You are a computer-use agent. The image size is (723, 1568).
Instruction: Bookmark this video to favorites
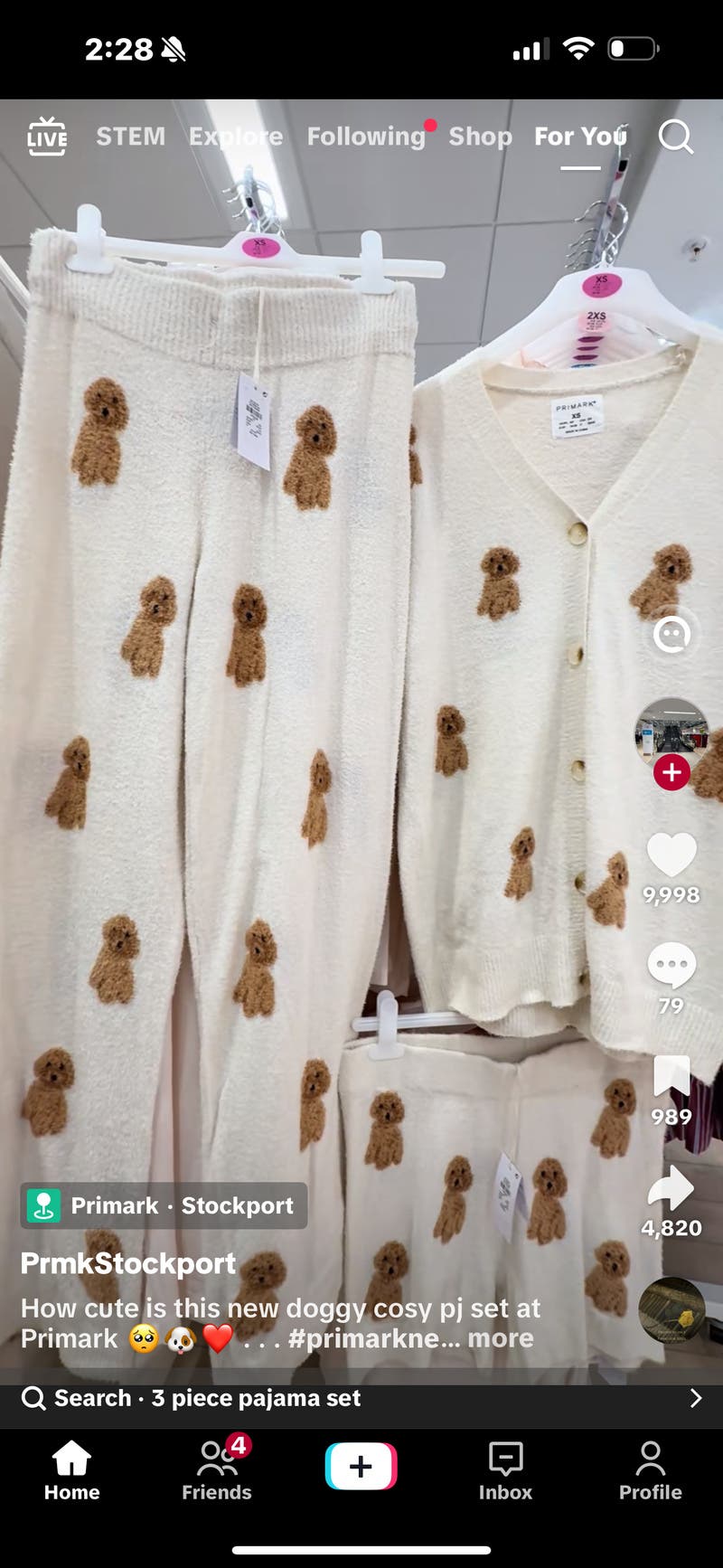[x=671, y=1077]
